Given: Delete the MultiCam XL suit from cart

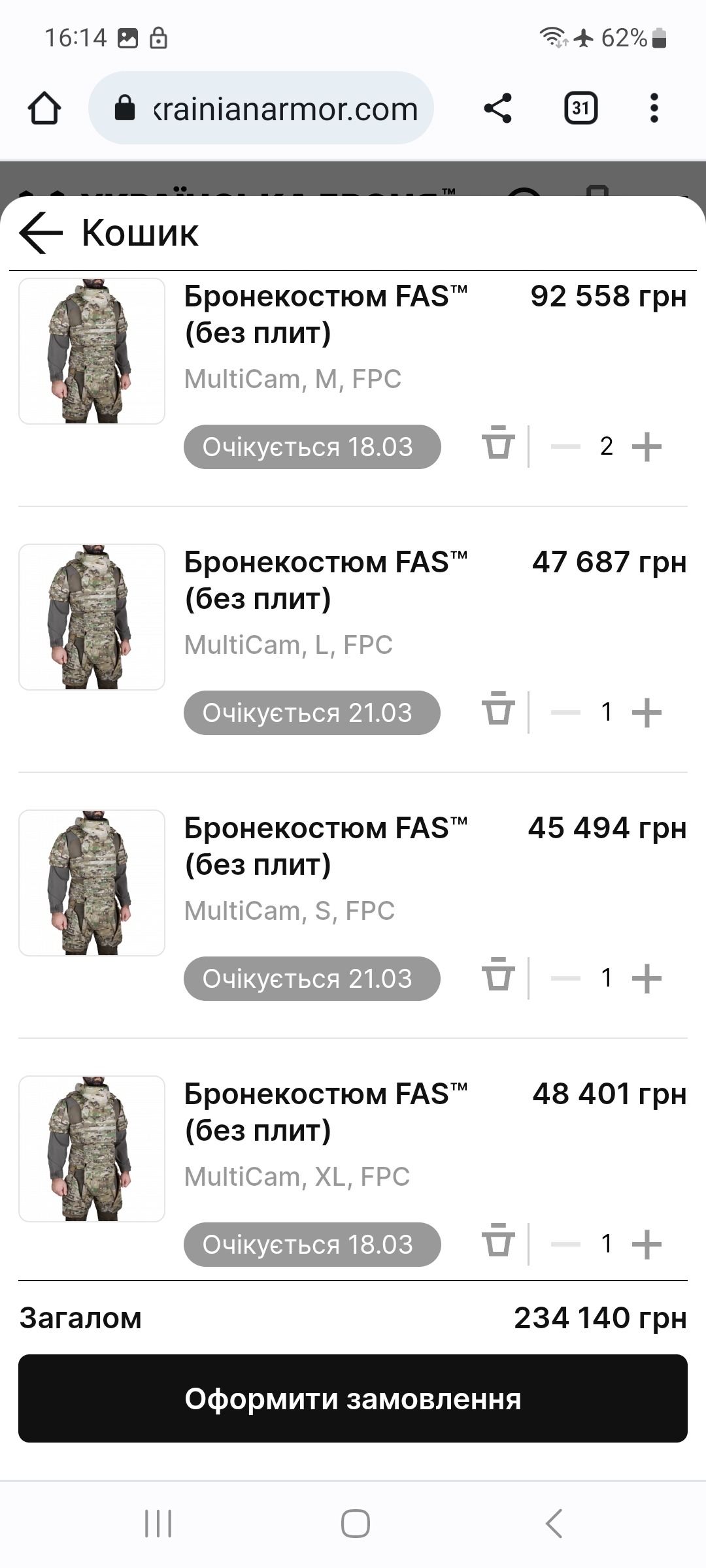Looking at the screenshot, I should pyautogui.click(x=498, y=1242).
